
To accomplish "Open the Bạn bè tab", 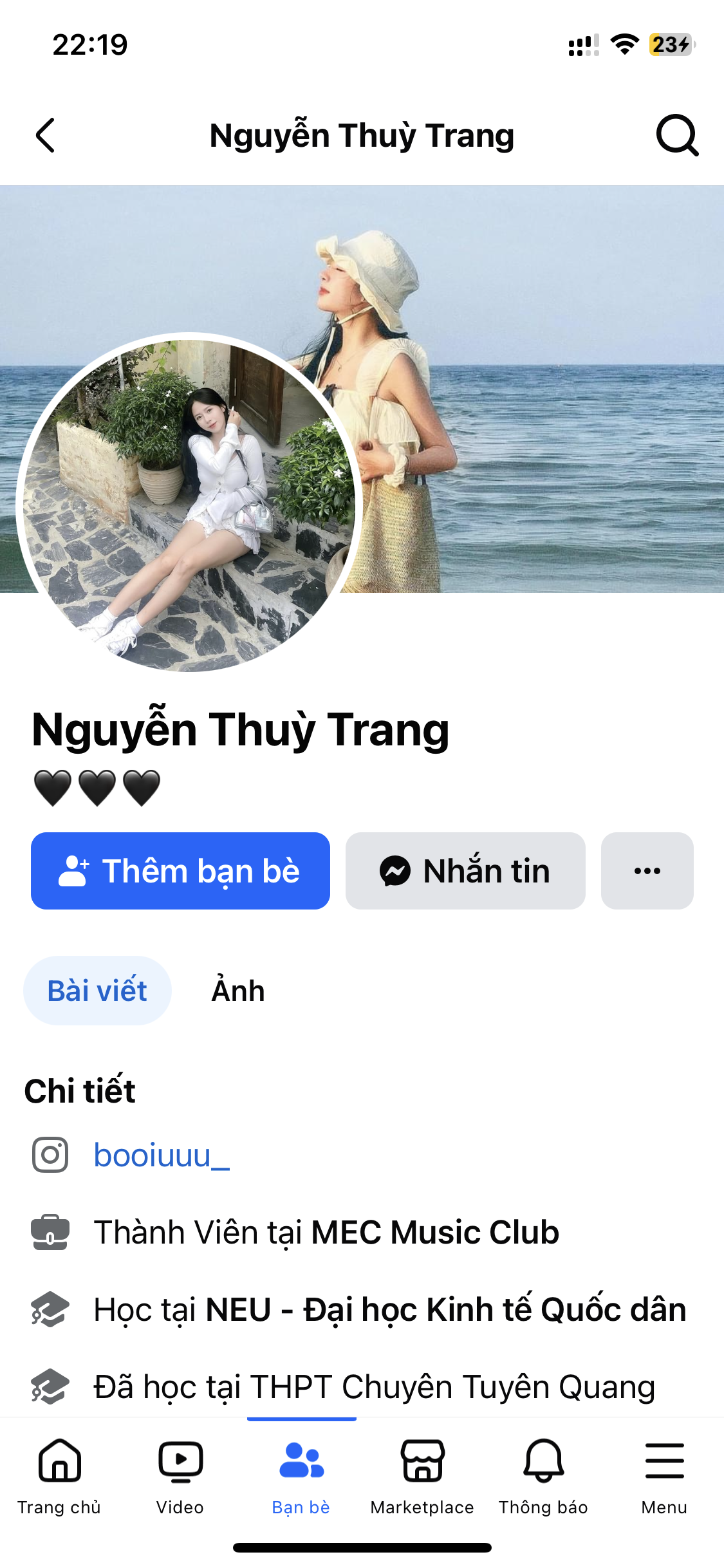I will pyautogui.click(x=301, y=1474).
